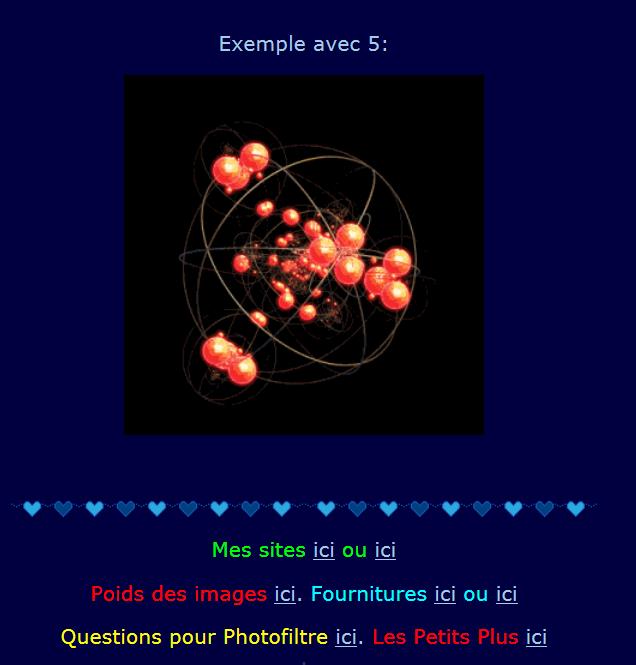Open the 'ici' link for Questions pour Photofiltre
636x665 pixels.
click(346, 637)
